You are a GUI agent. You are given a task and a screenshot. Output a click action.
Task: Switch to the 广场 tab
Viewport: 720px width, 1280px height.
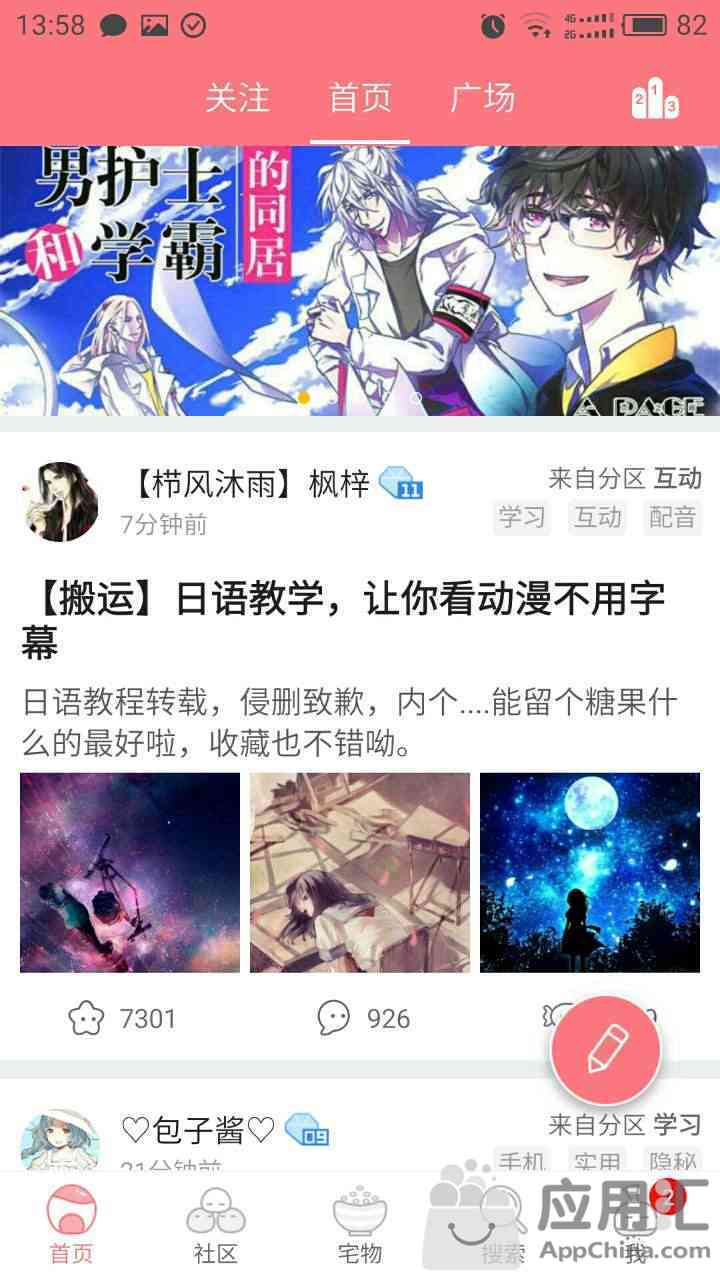[x=482, y=98]
